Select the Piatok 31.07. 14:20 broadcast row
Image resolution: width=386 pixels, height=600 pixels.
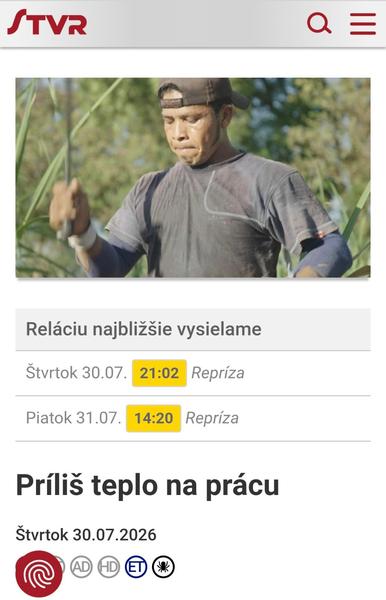tap(193, 418)
